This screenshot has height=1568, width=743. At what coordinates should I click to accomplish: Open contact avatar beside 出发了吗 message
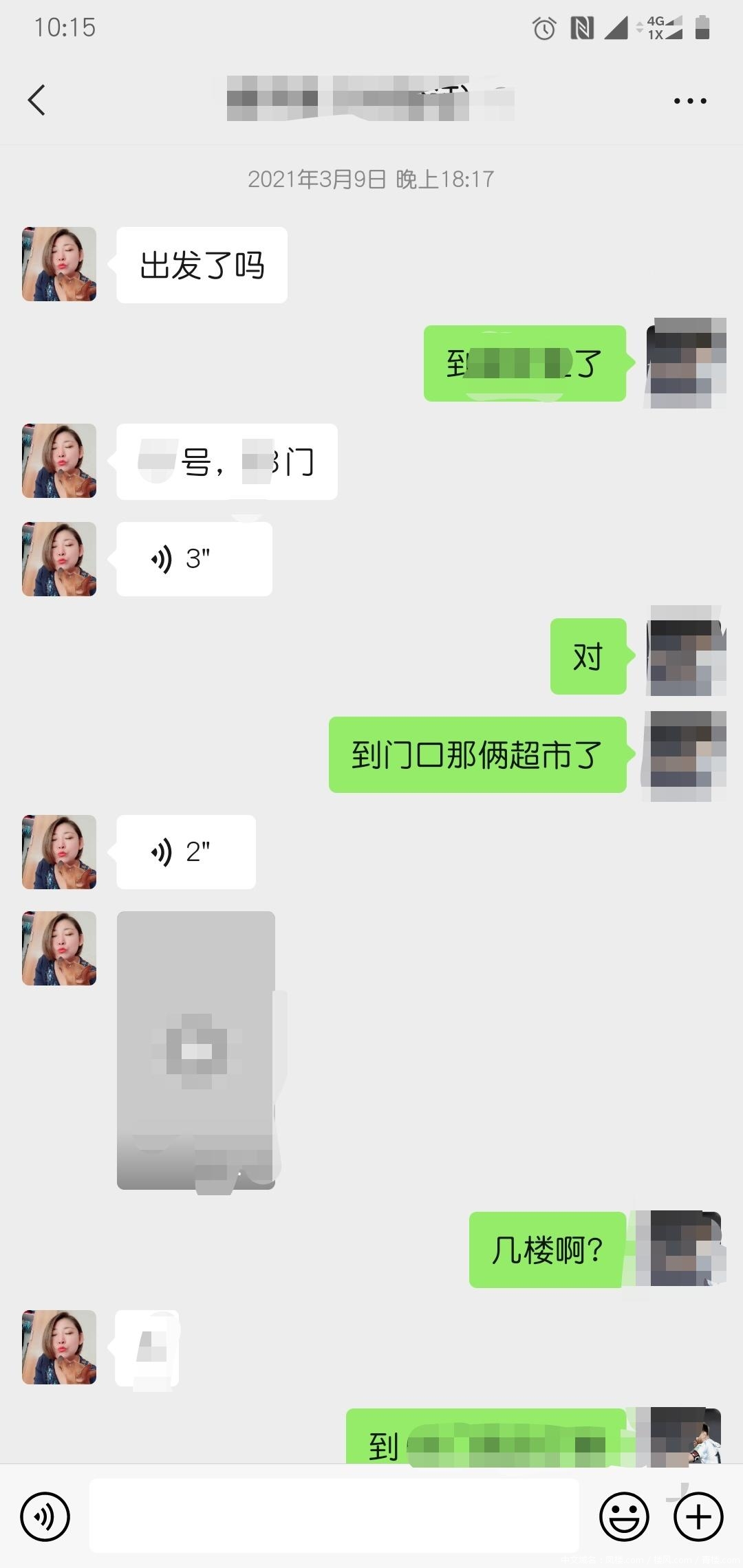(59, 264)
